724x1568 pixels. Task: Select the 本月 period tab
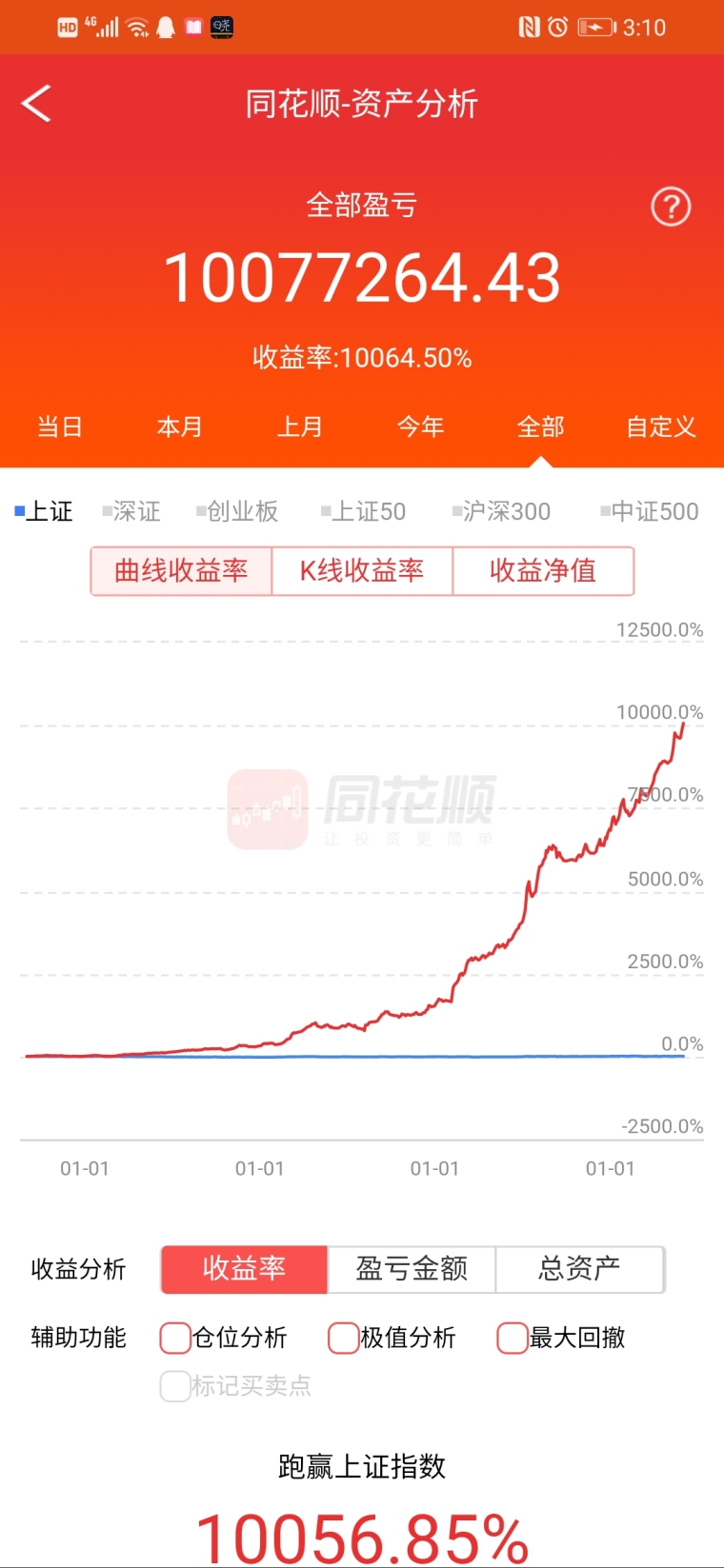pos(180,427)
